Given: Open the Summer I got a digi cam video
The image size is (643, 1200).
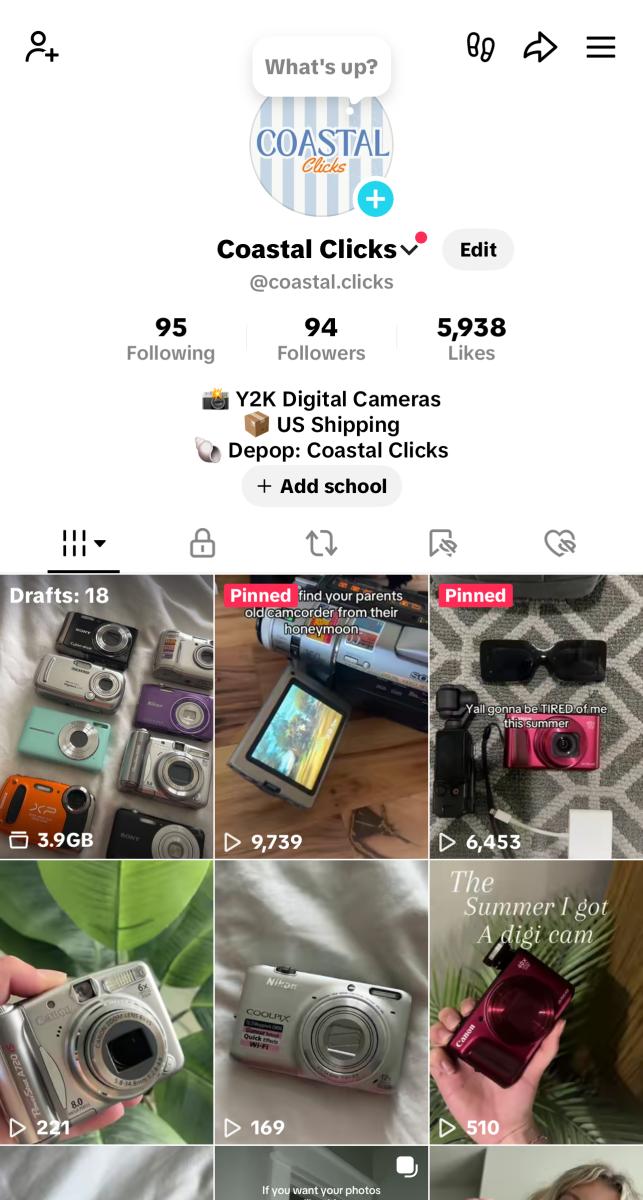Looking at the screenshot, I should (x=536, y=1002).
